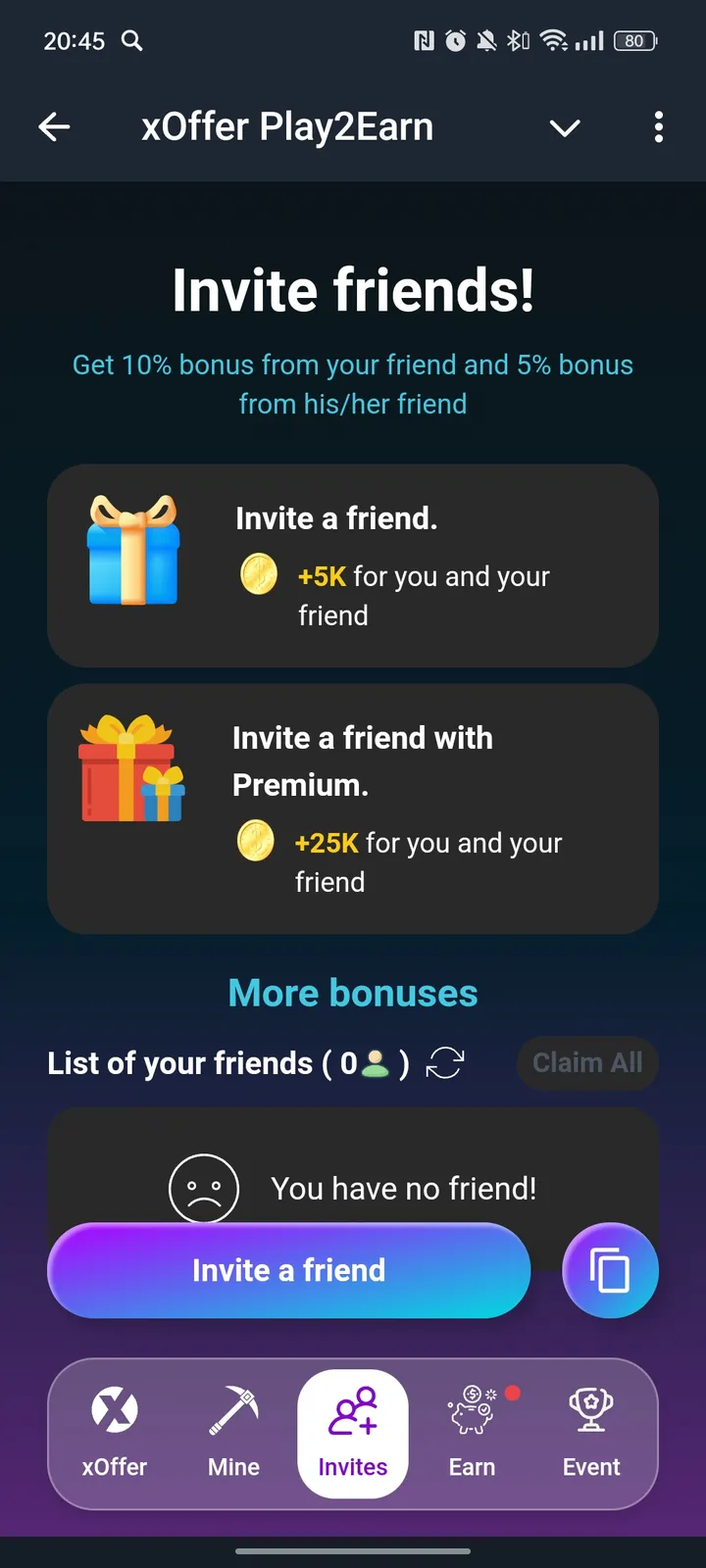
Task: Tap the Claim All button
Action: [x=586, y=1062]
